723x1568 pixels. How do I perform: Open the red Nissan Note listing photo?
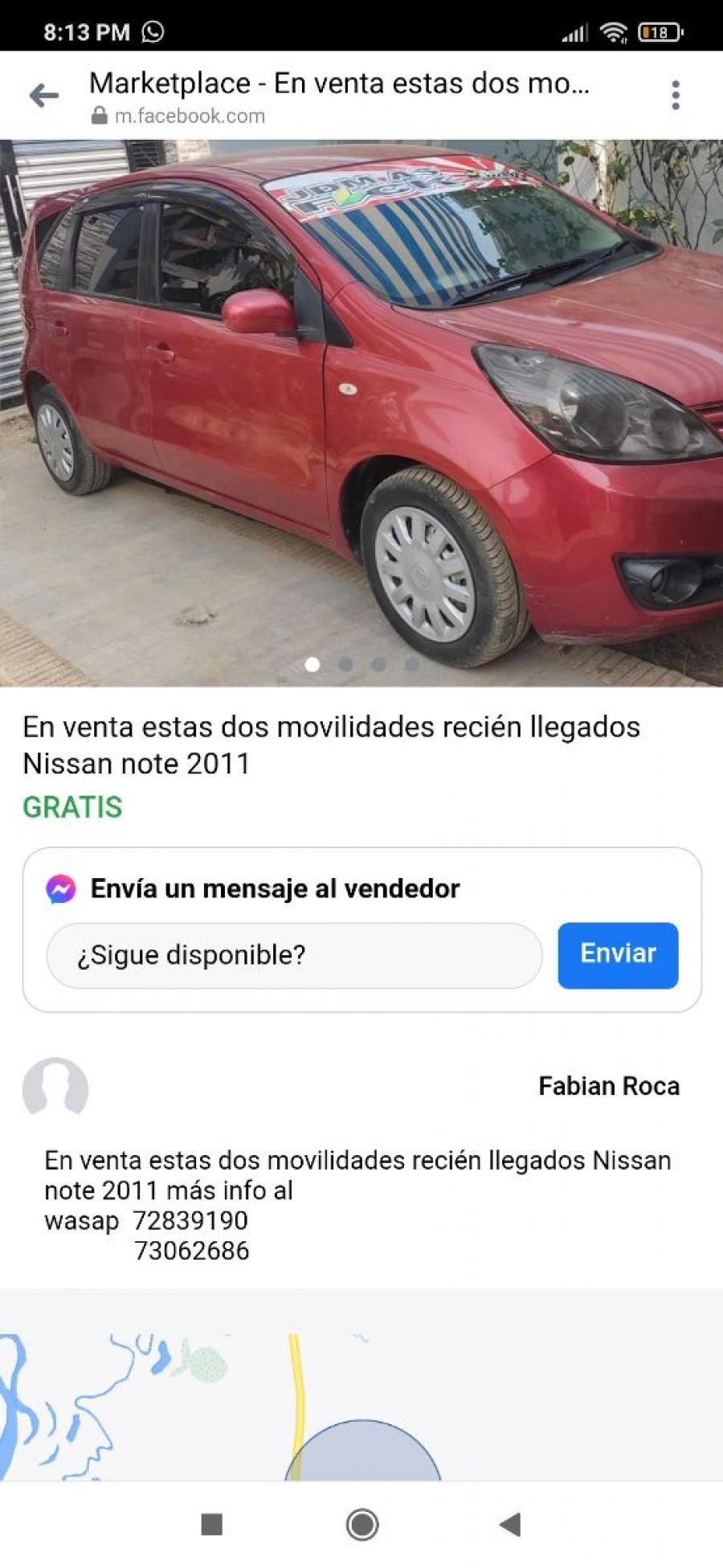pos(361,413)
